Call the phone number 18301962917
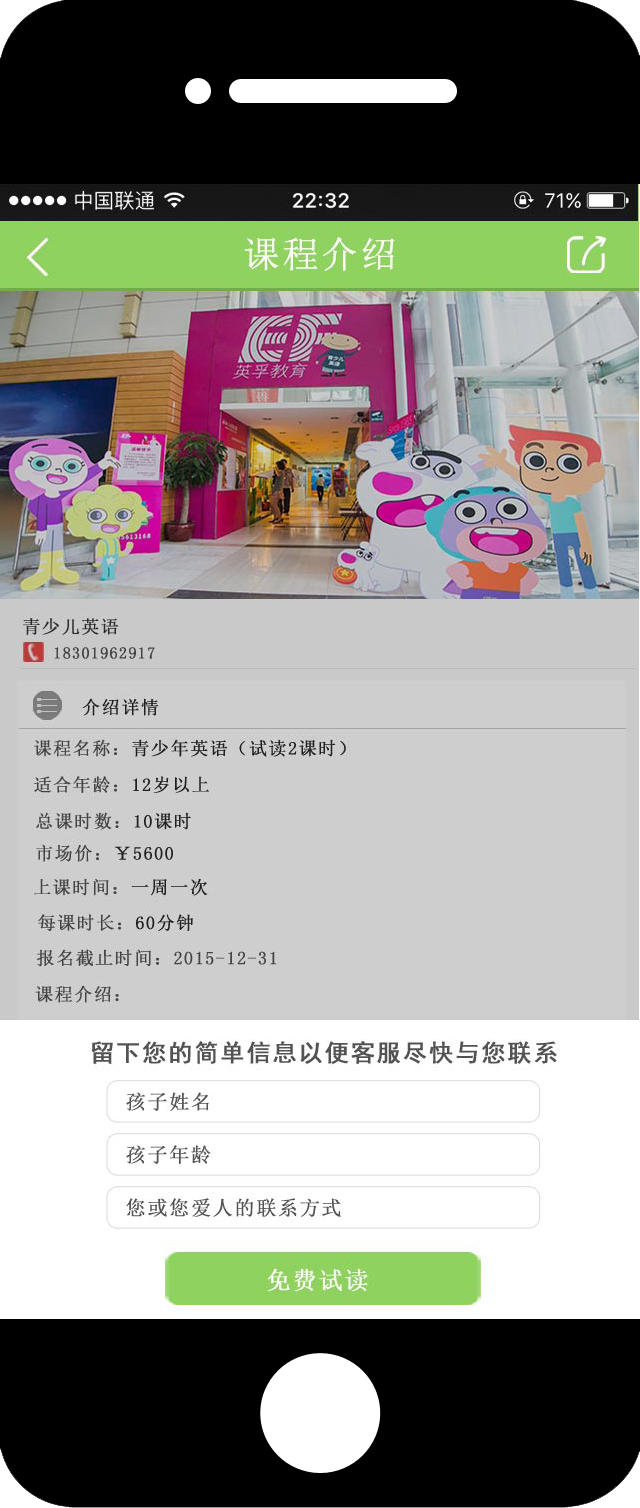 pyautogui.click(x=103, y=653)
